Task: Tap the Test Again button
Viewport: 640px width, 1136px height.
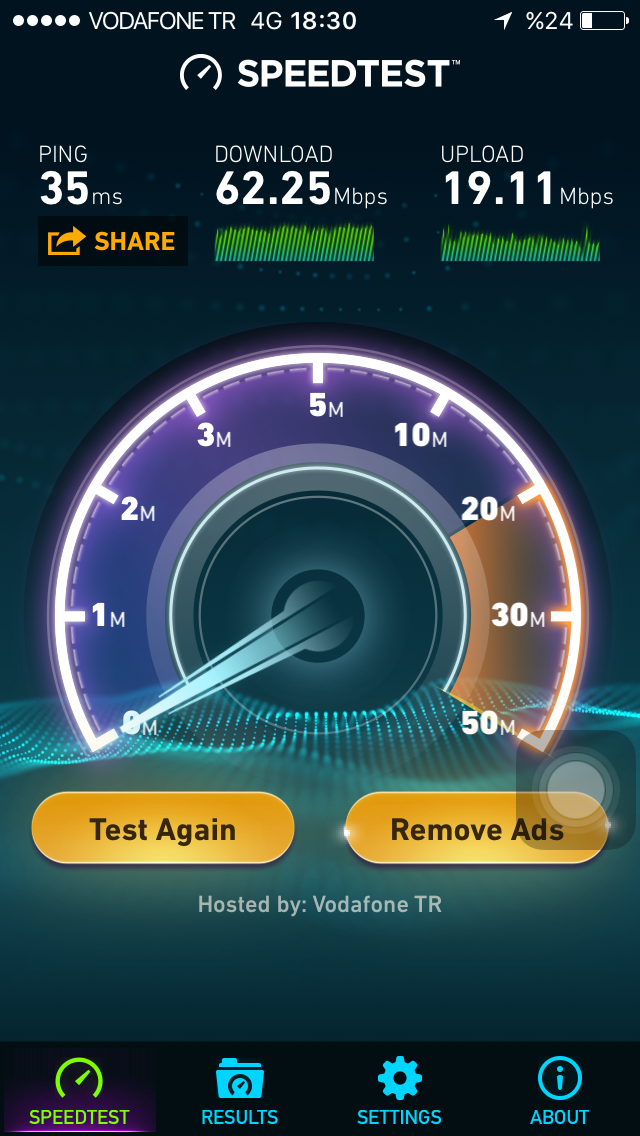Action: (162, 829)
